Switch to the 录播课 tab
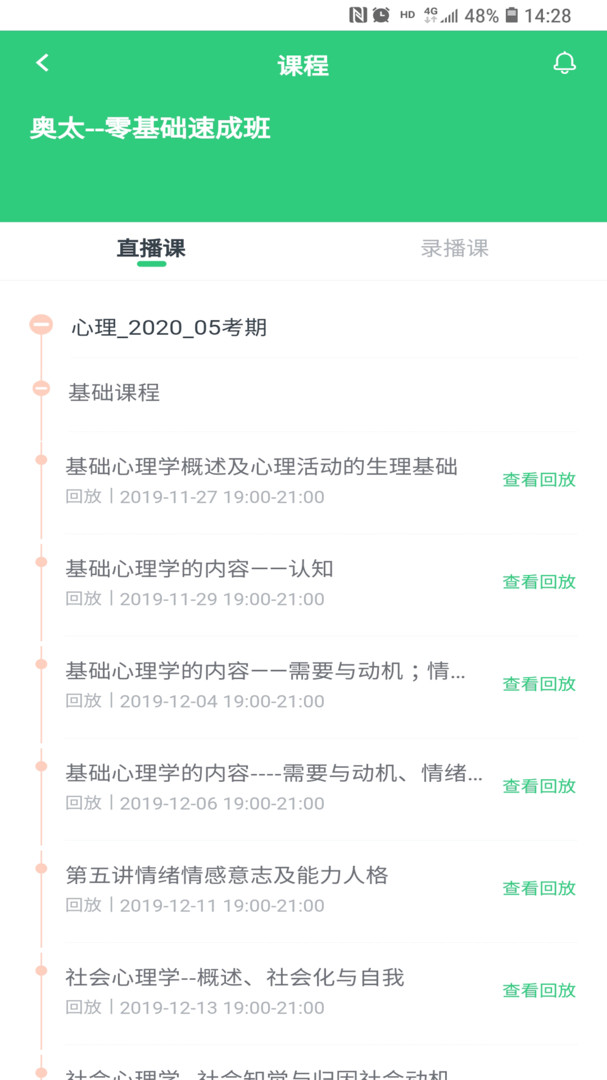 (x=455, y=249)
